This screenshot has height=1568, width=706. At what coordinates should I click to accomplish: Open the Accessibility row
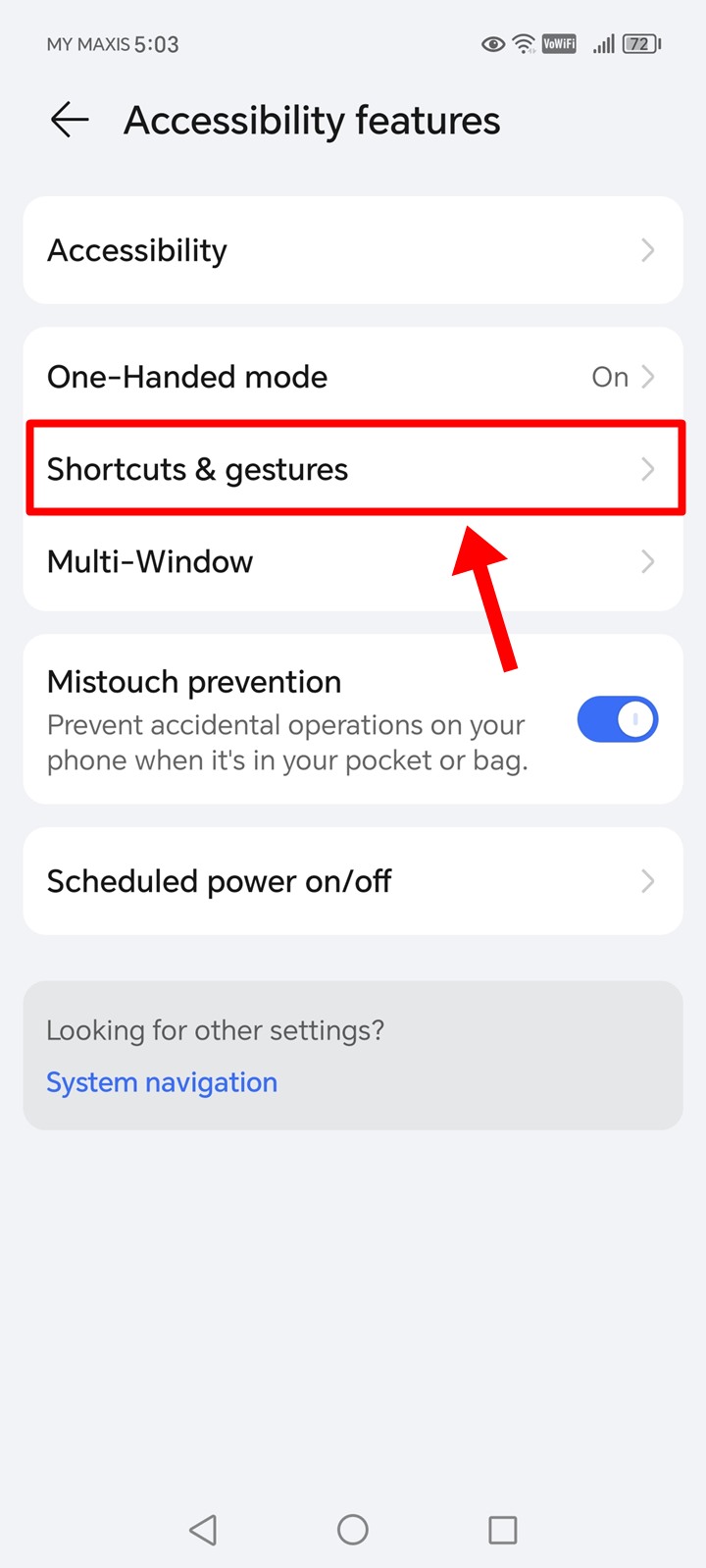tap(352, 250)
